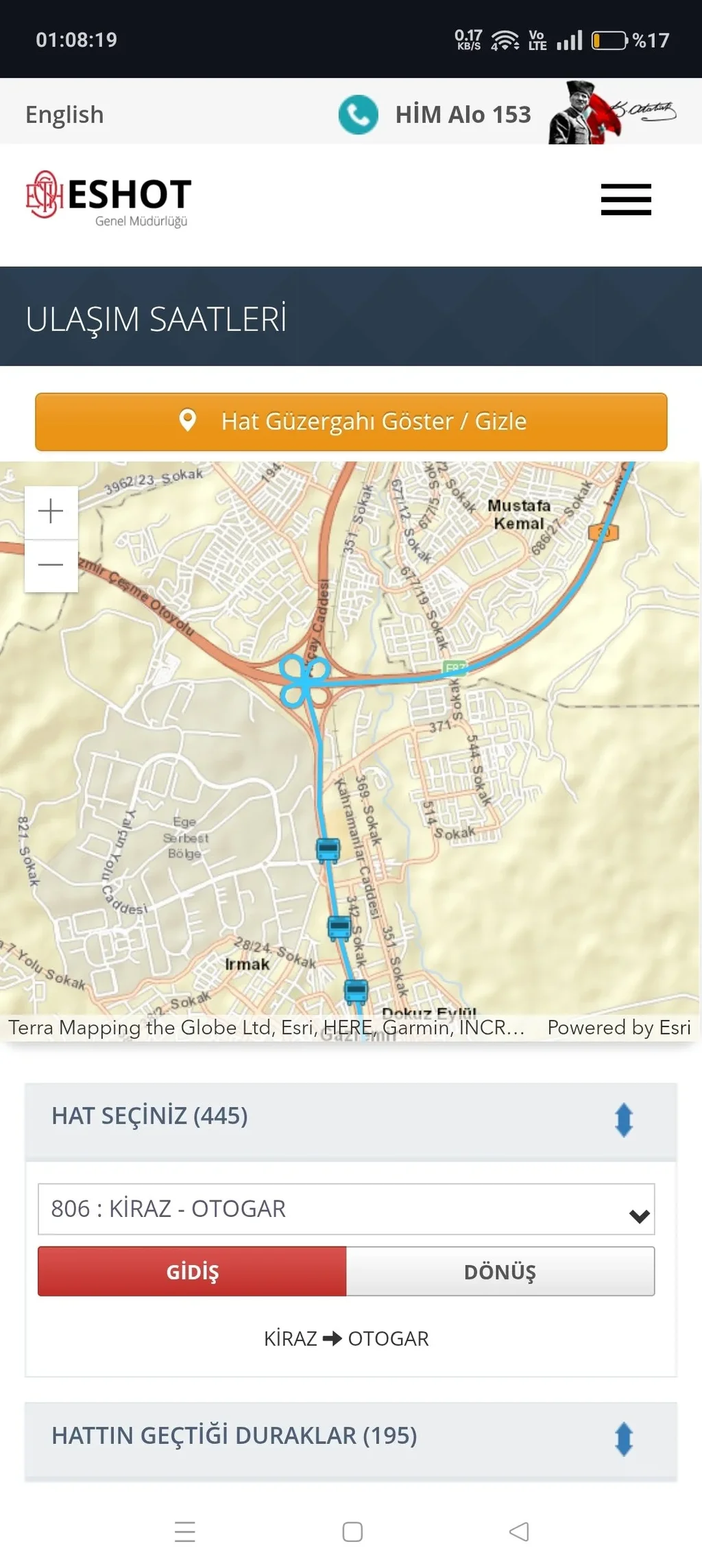
Task: Open the hamburger menu
Action: click(625, 200)
